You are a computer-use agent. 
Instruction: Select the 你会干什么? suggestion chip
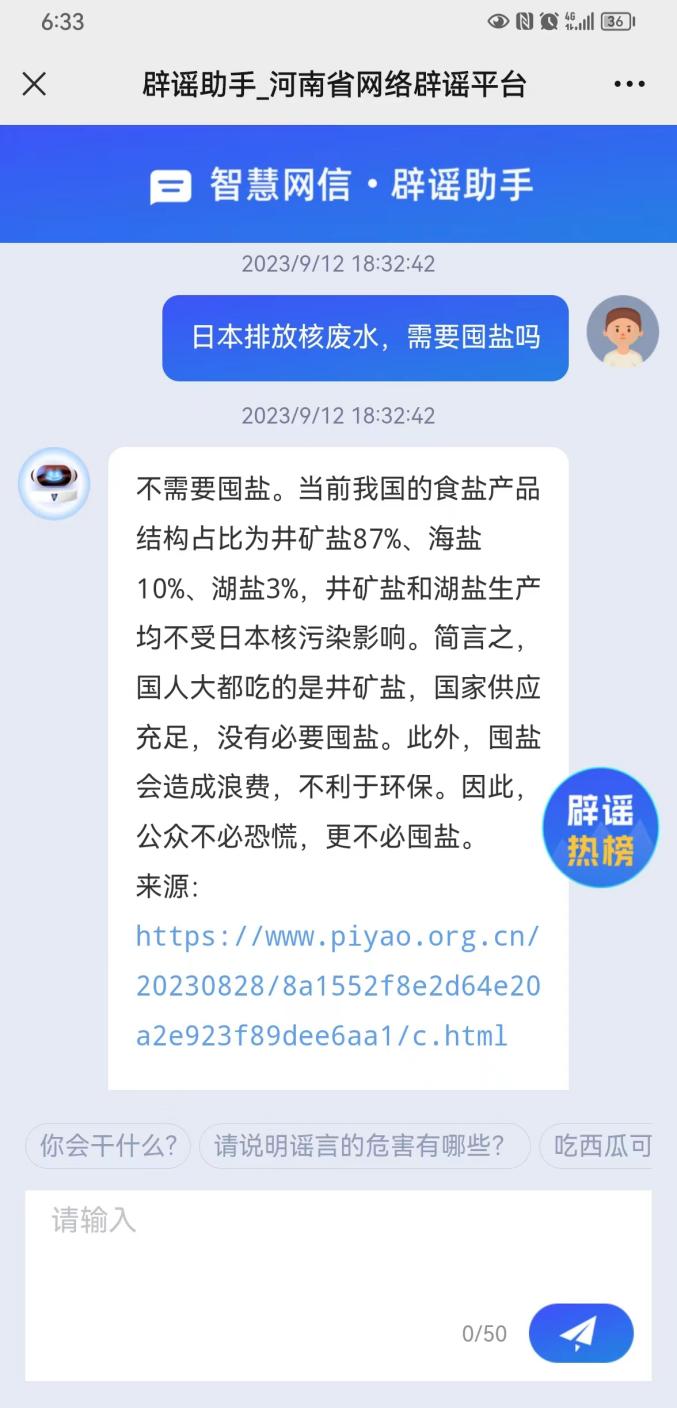(108, 1146)
